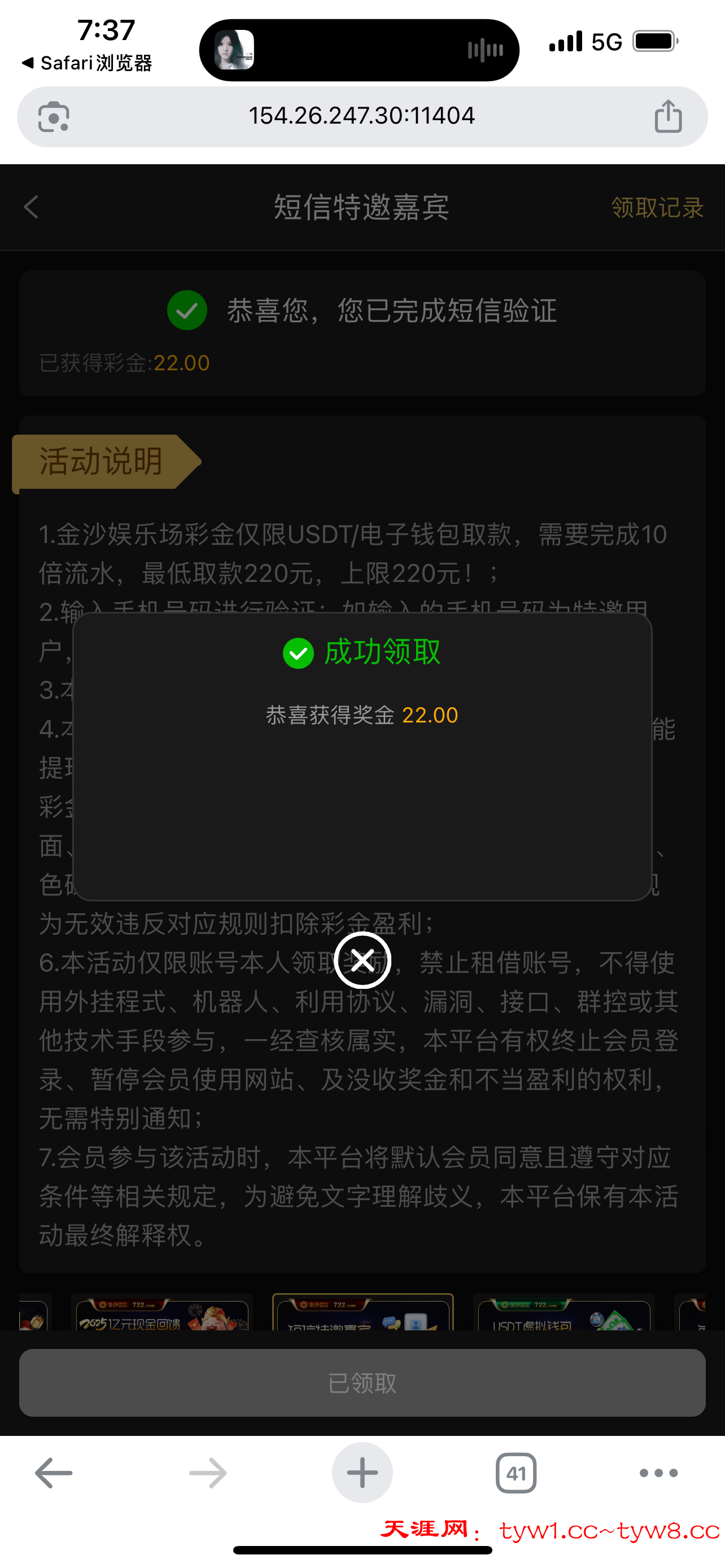
Task: Open the USDT虚拟钱包 promotion banner
Action: click(564, 1313)
